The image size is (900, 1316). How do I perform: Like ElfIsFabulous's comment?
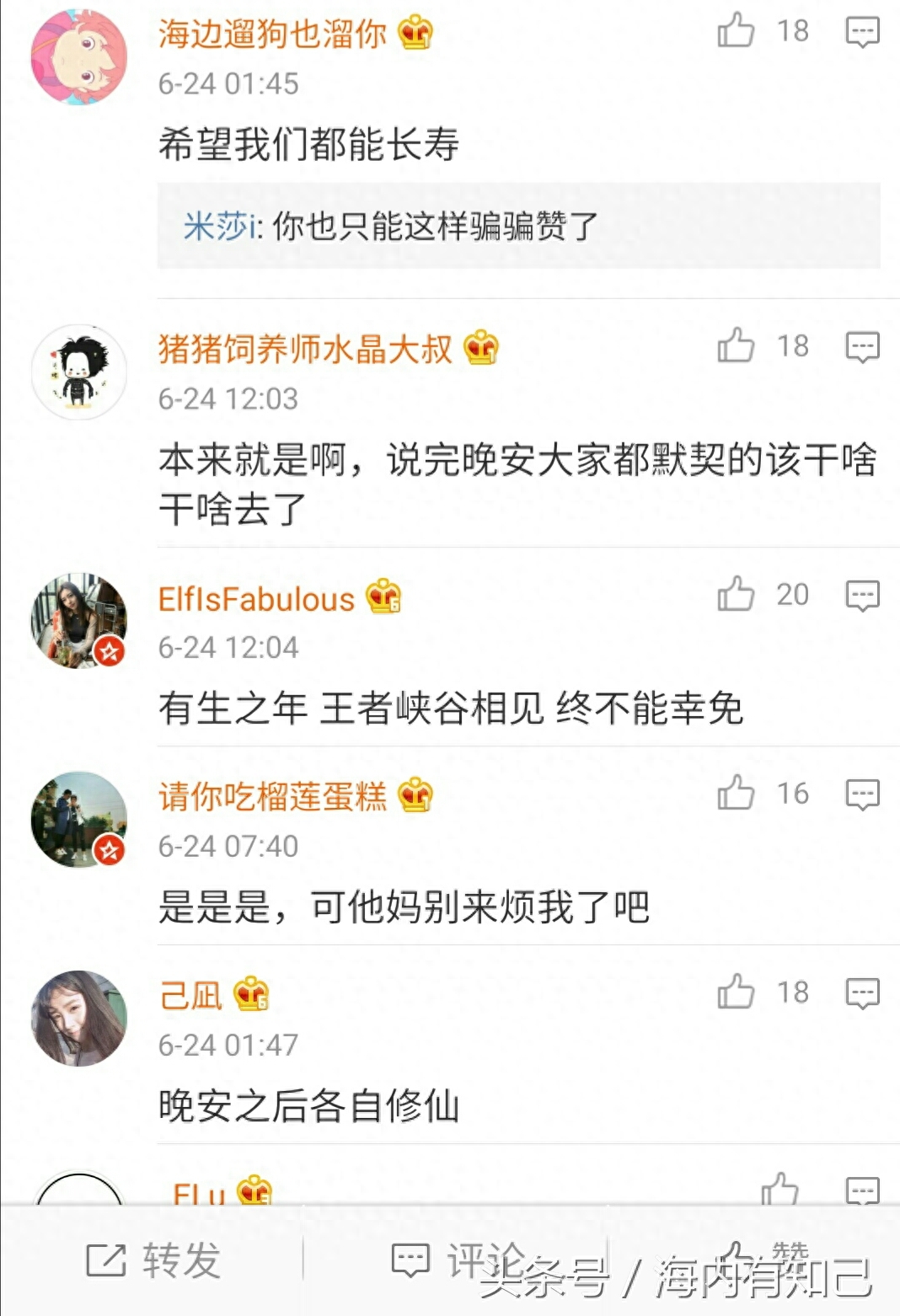click(737, 595)
